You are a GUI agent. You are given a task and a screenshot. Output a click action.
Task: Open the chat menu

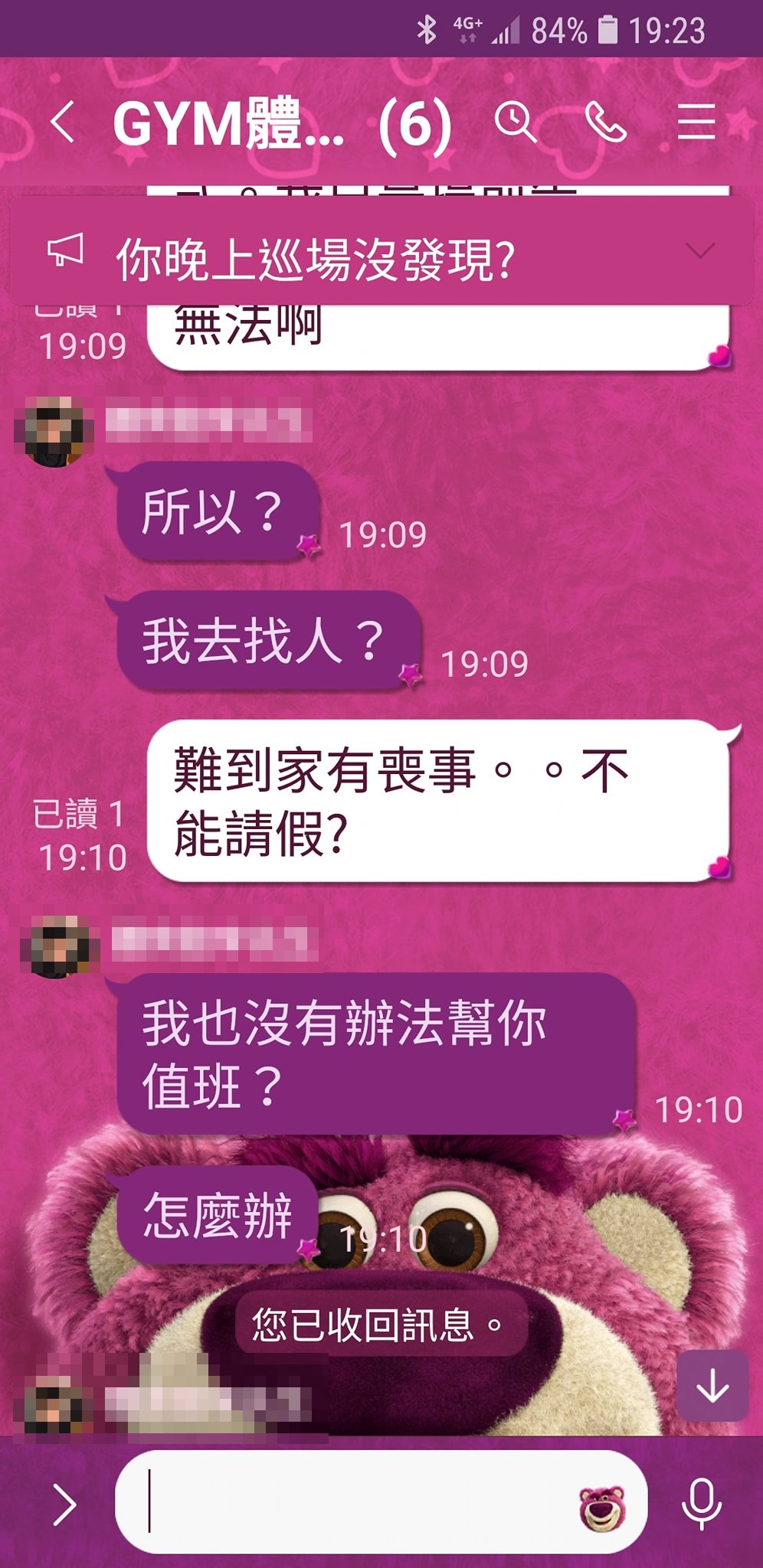click(696, 122)
